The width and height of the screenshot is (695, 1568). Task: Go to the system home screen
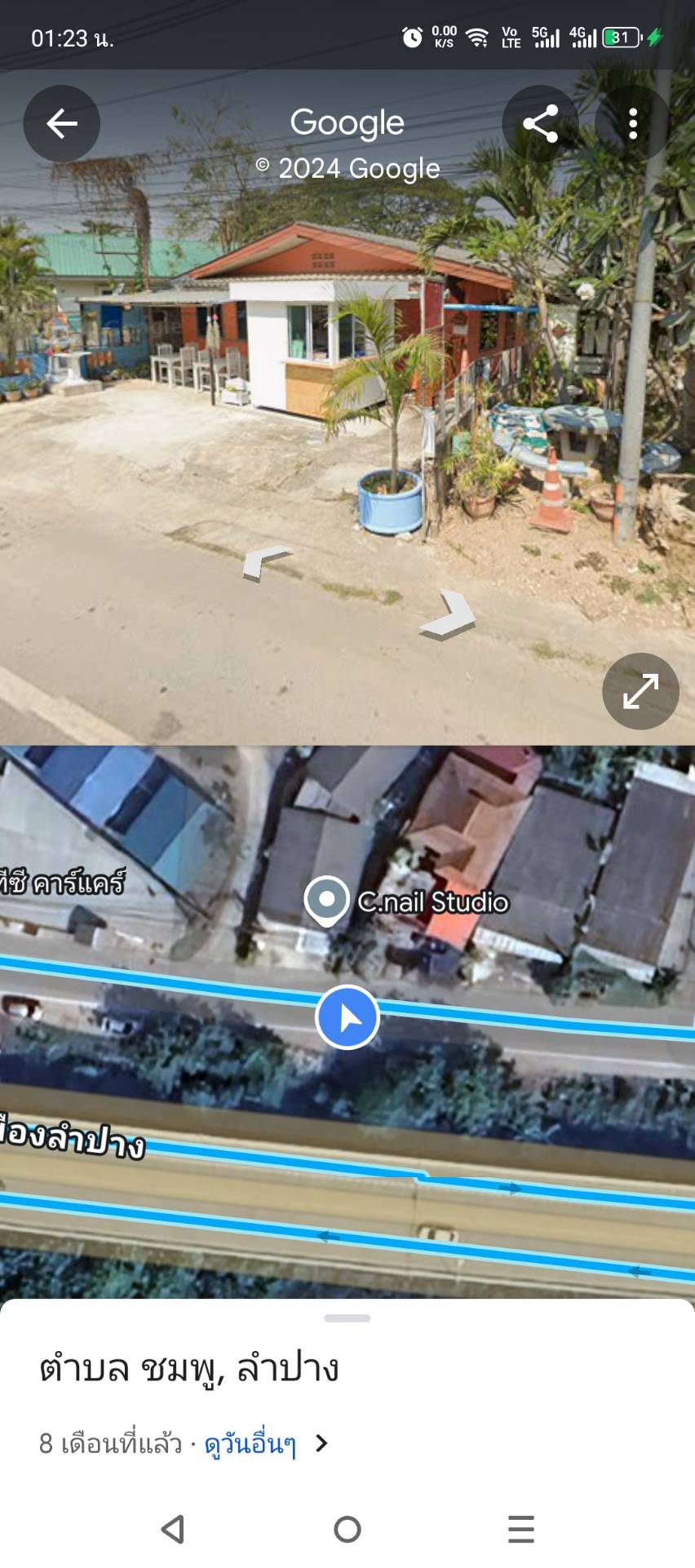point(347,1529)
